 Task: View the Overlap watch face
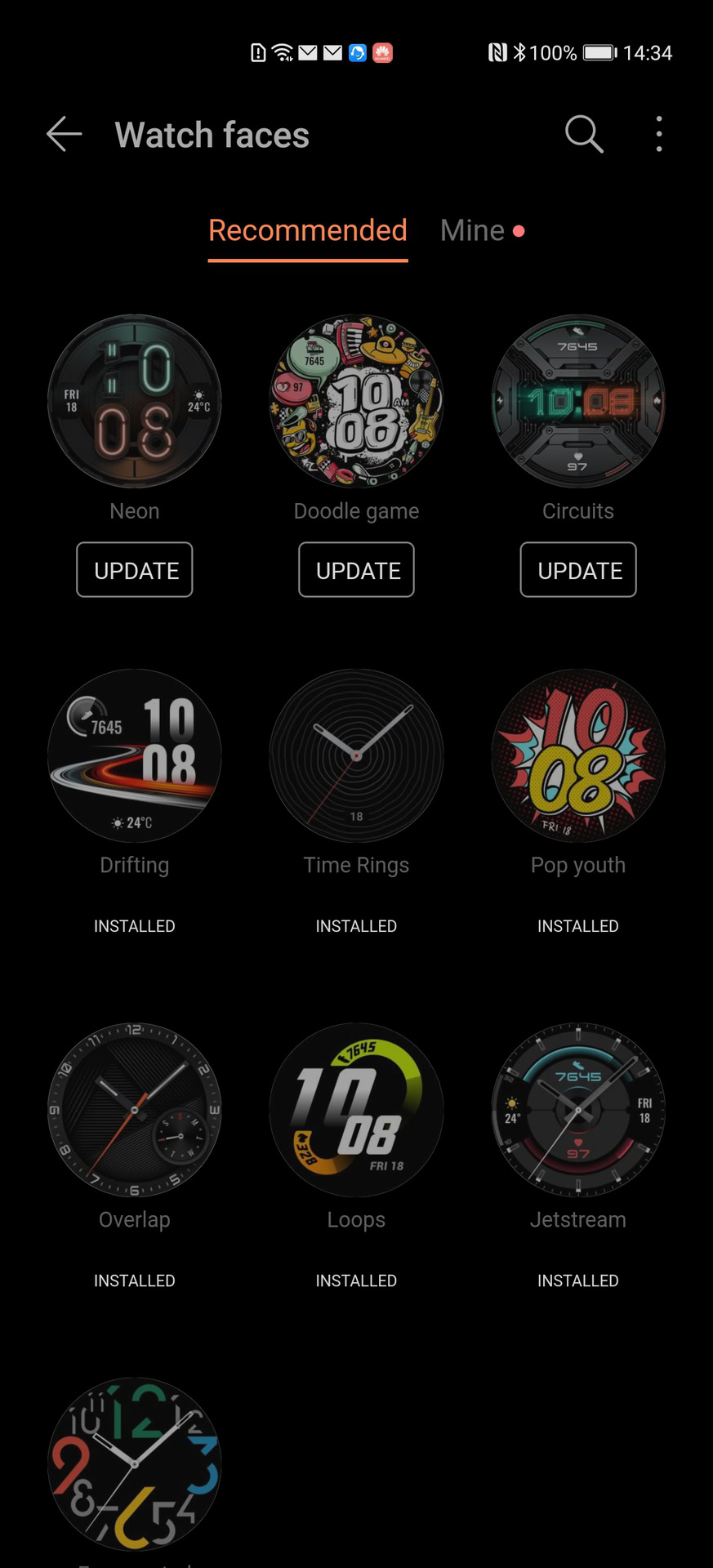135,1111
